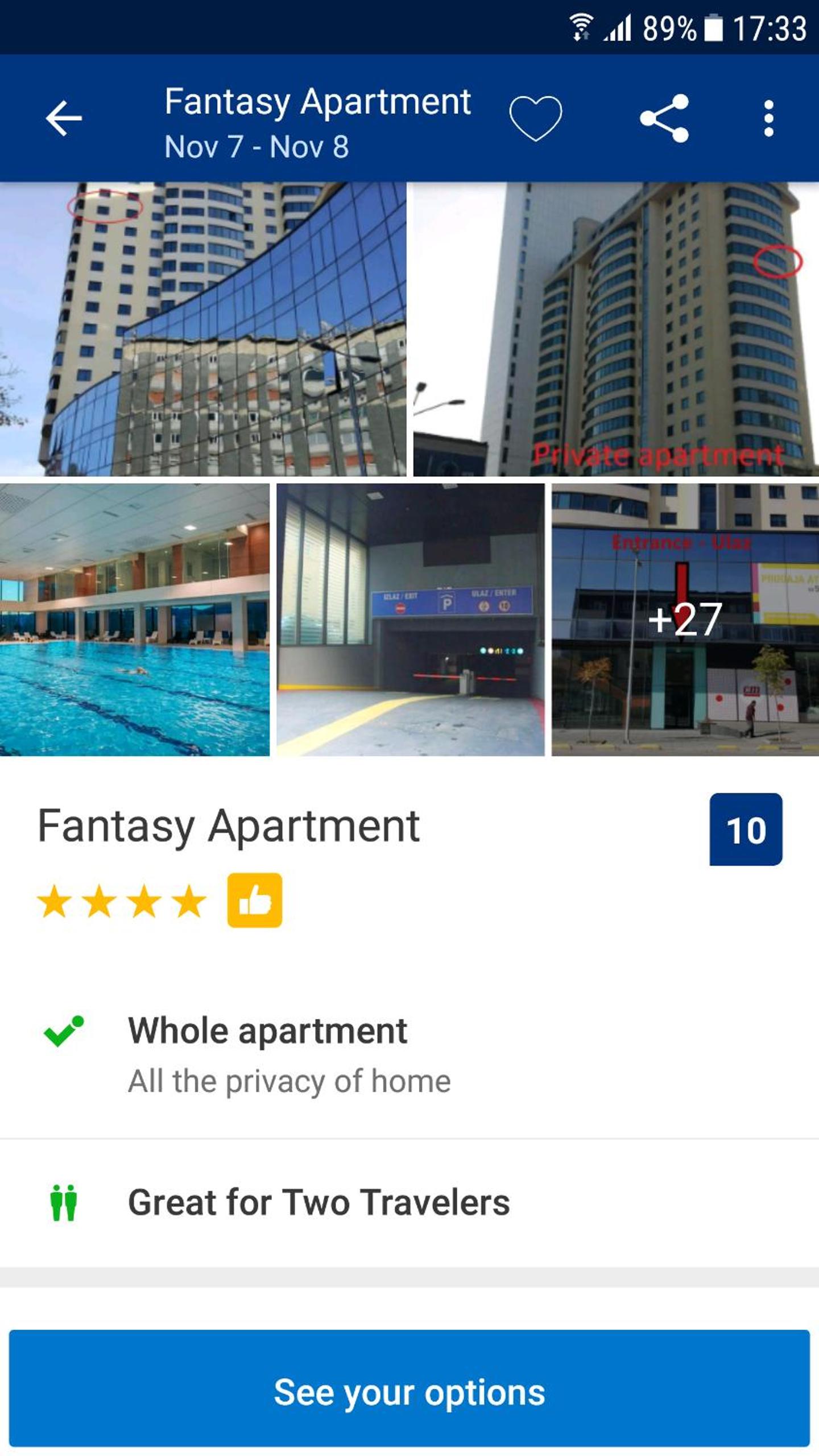This screenshot has width=819, height=1456.
Task: Tap the 10 review score badge
Action: tap(746, 829)
